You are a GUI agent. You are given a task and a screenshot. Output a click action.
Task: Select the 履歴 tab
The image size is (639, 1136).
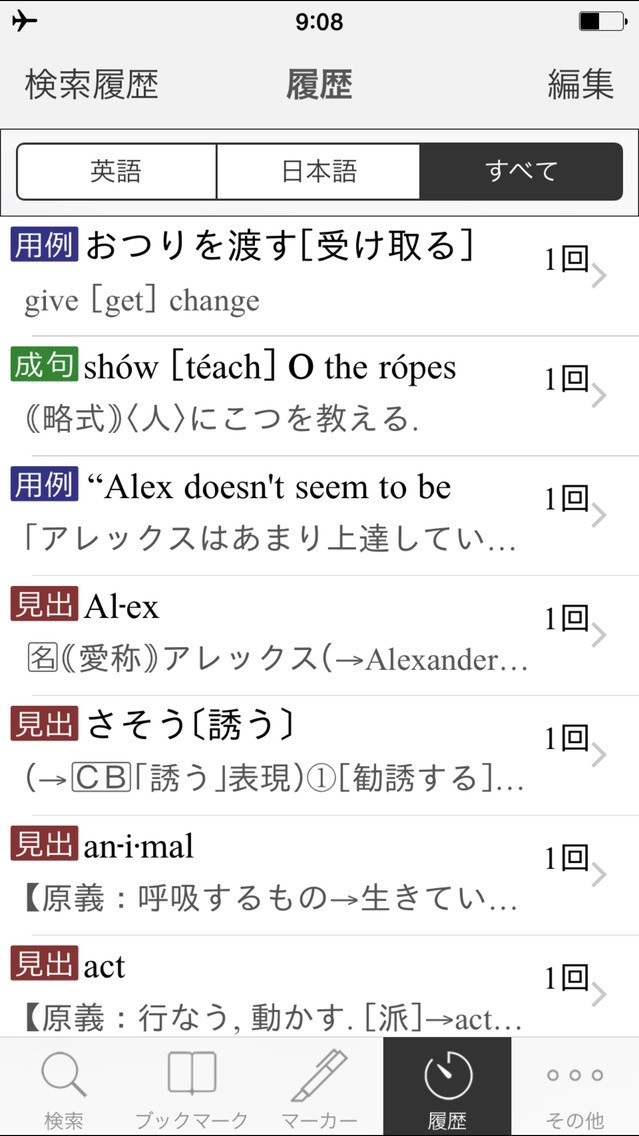click(447, 1086)
